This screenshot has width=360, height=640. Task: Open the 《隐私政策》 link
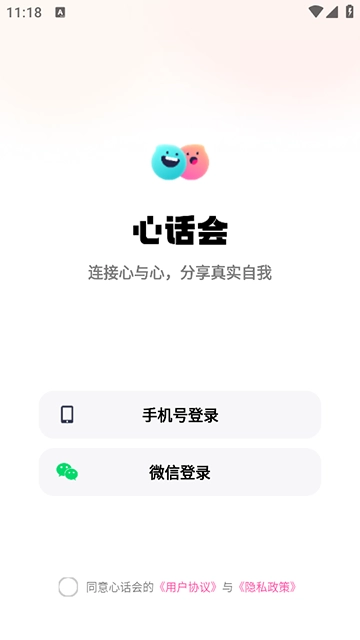pos(267,587)
